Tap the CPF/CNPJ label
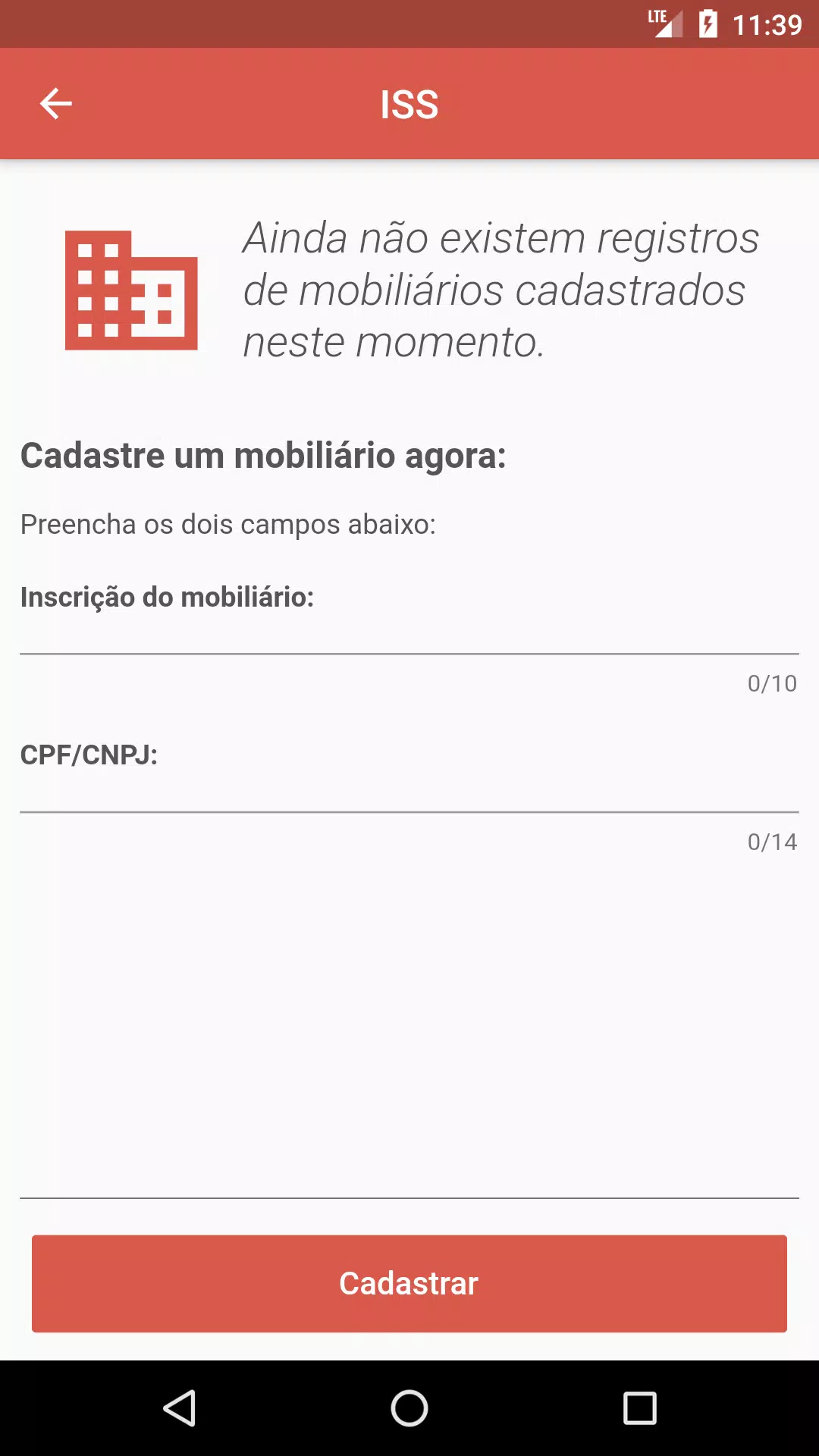819x1456 pixels. point(89,755)
